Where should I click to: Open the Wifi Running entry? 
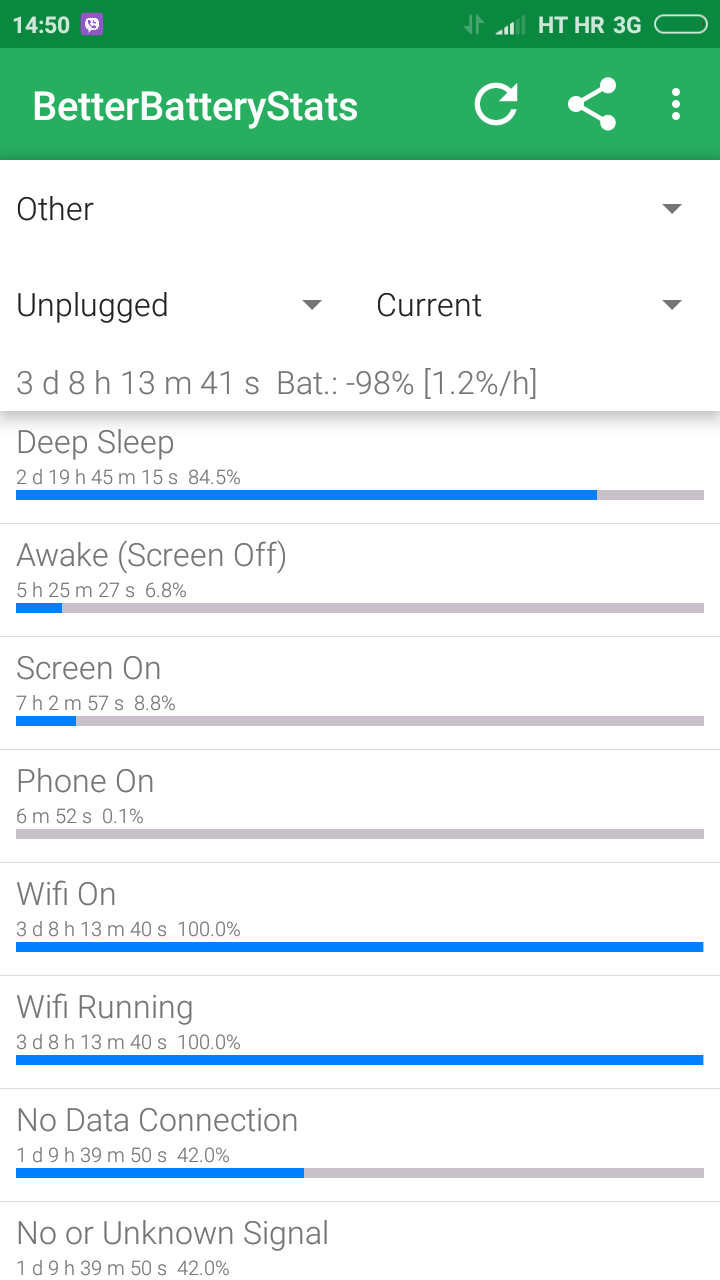pyautogui.click(x=360, y=1032)
